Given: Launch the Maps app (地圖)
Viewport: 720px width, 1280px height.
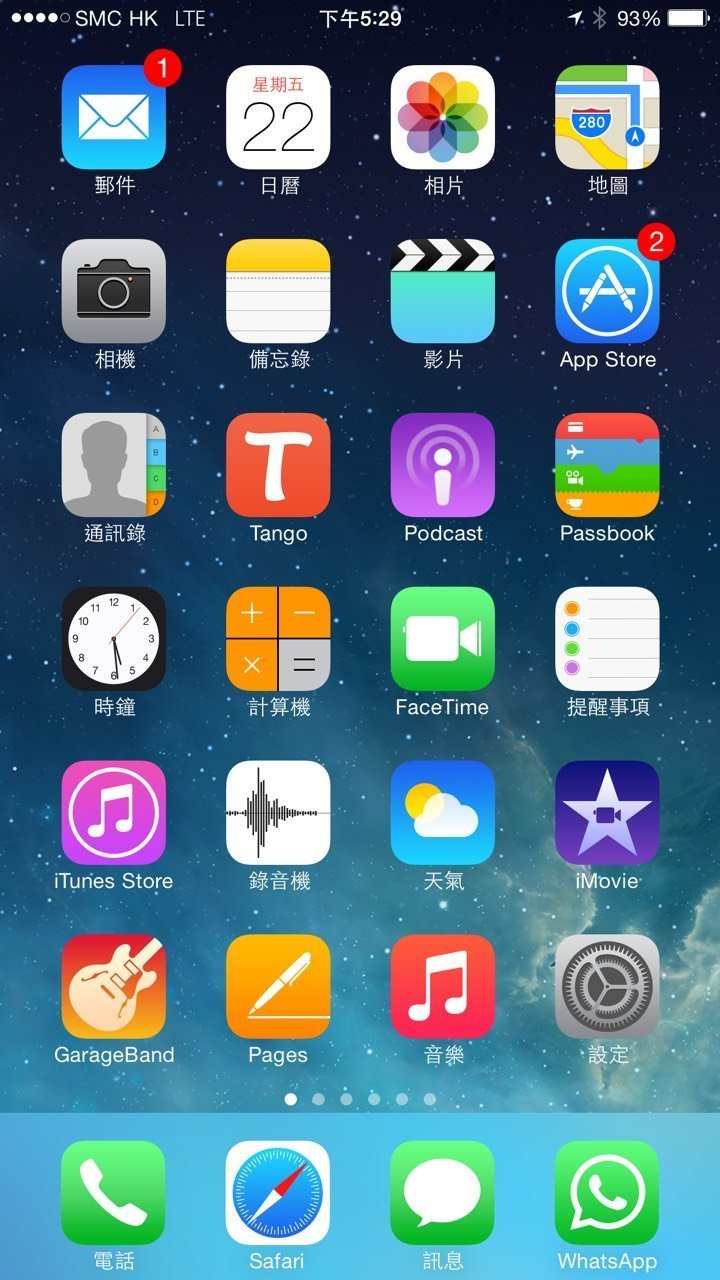Looking at the screenshot, I should click(x=607, y=118).
